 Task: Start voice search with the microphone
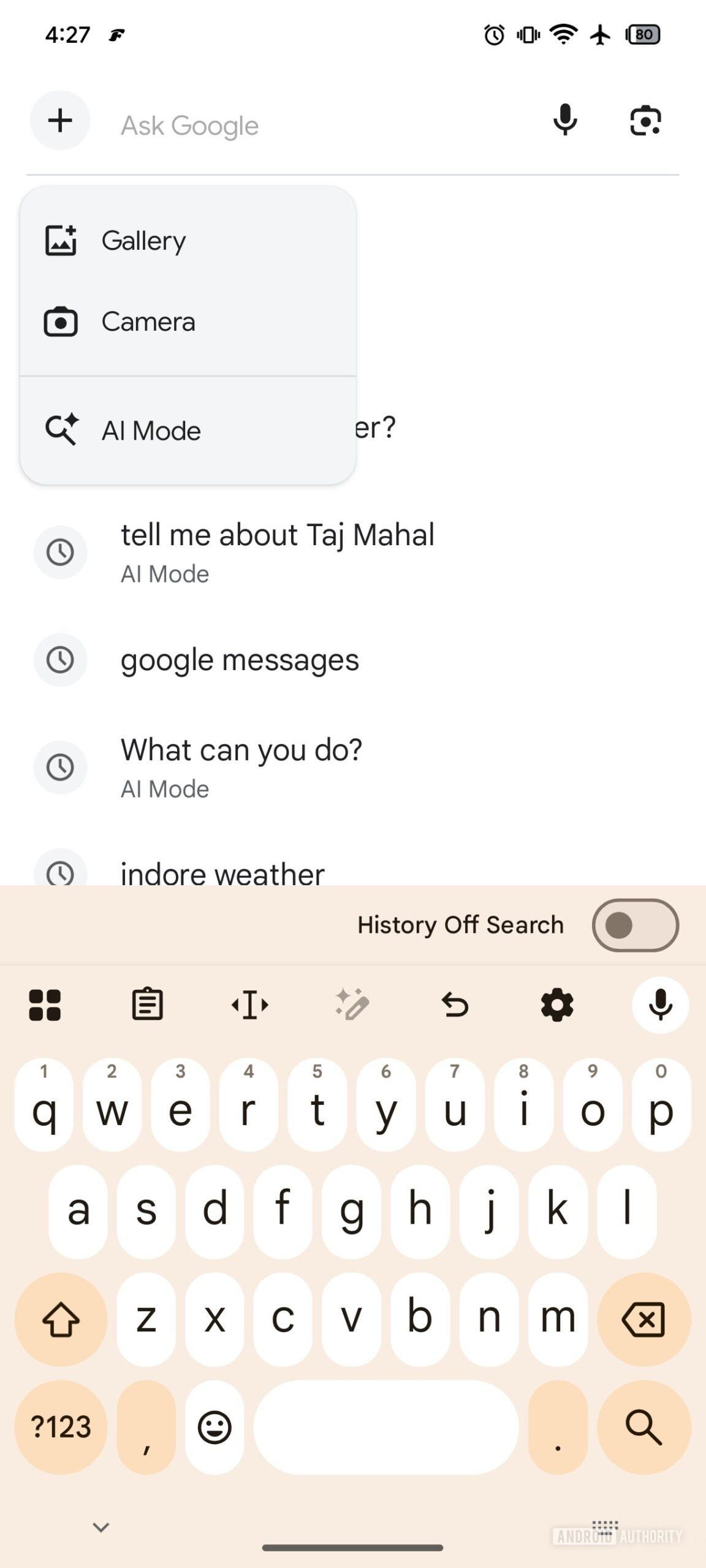point(564,120)
